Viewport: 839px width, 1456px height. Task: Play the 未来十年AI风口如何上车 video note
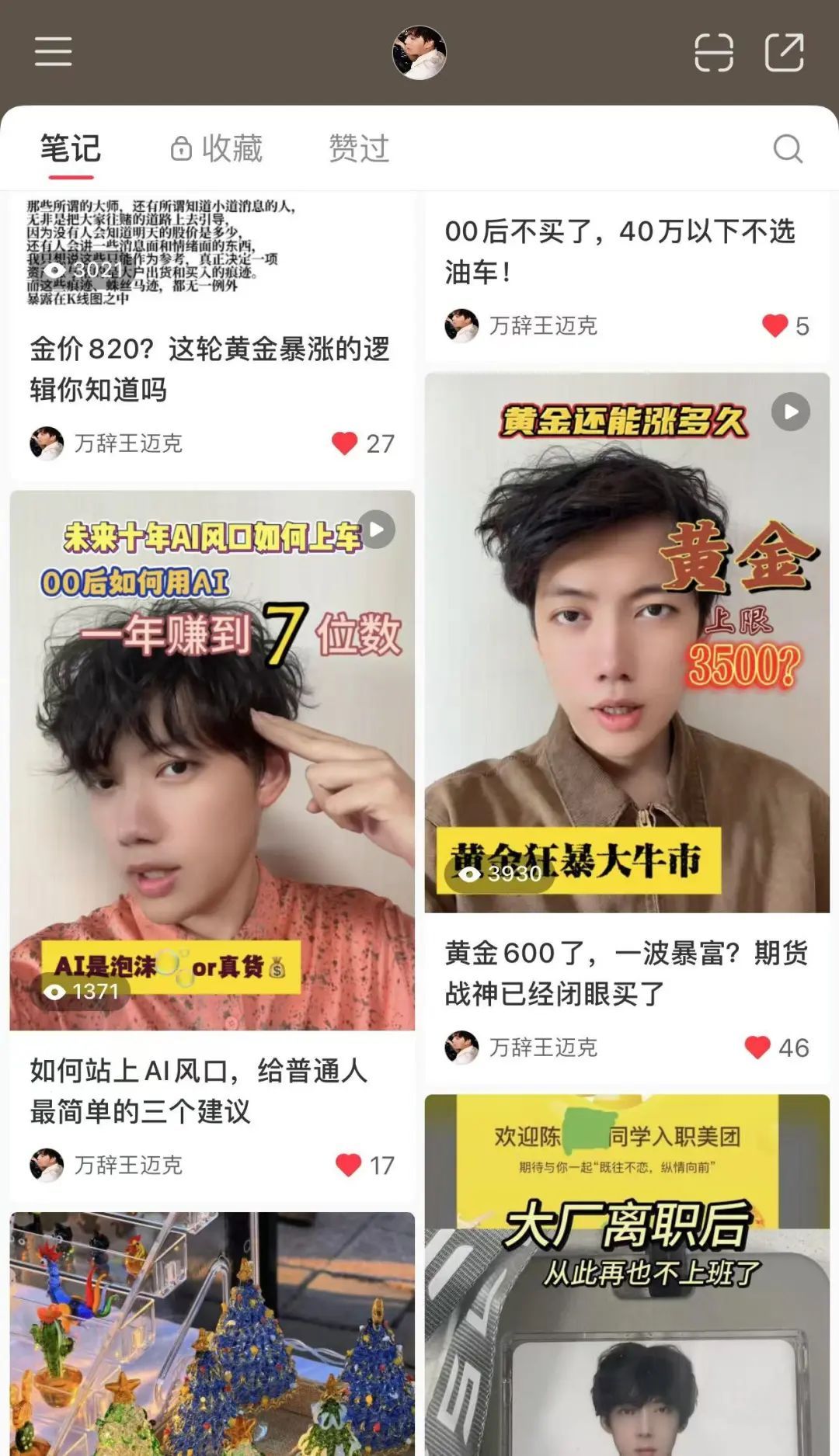pyautogui.click(x=212, y=760)
